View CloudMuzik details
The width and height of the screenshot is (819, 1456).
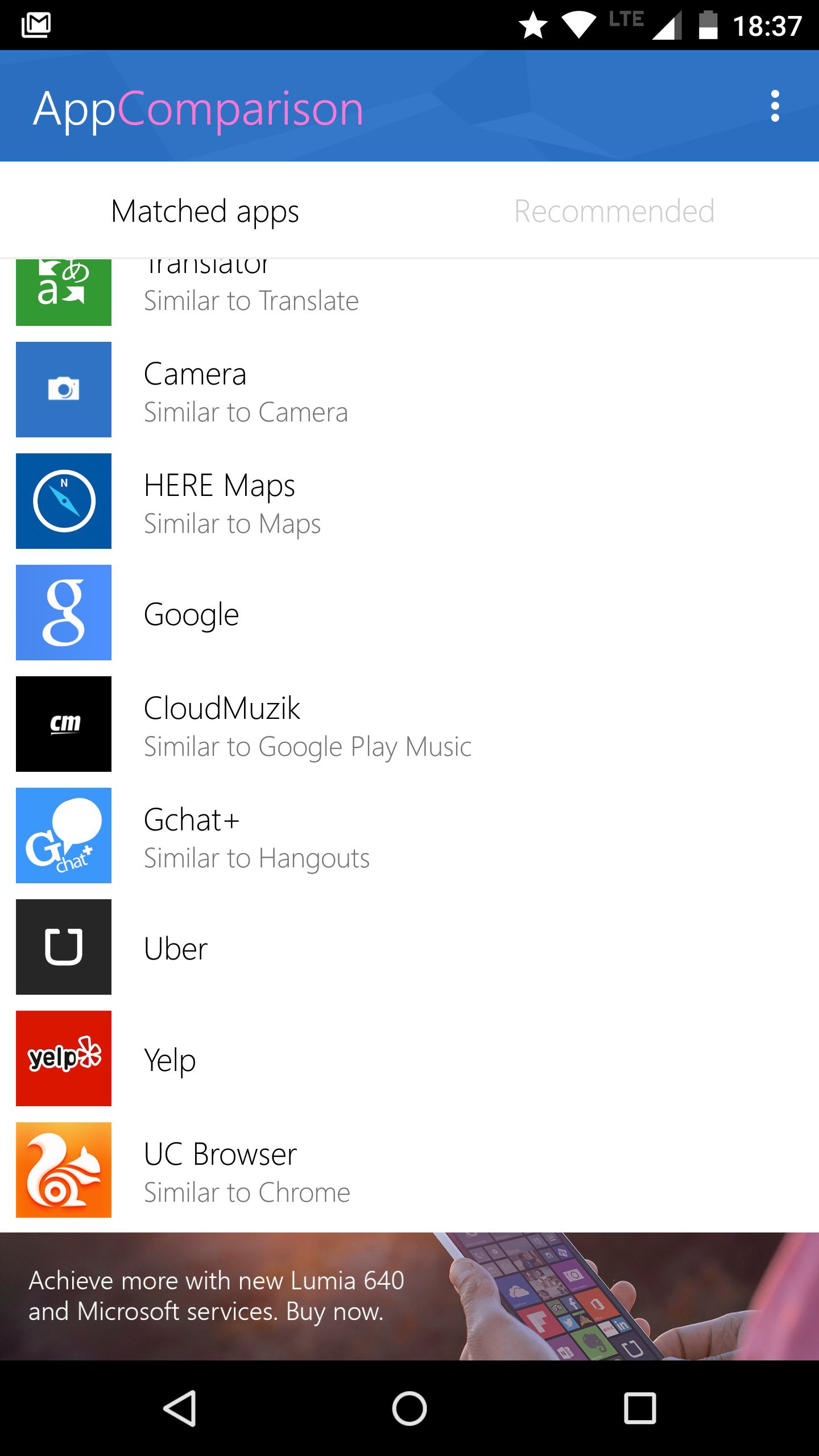pyautogui.click(x=409, y=724)
